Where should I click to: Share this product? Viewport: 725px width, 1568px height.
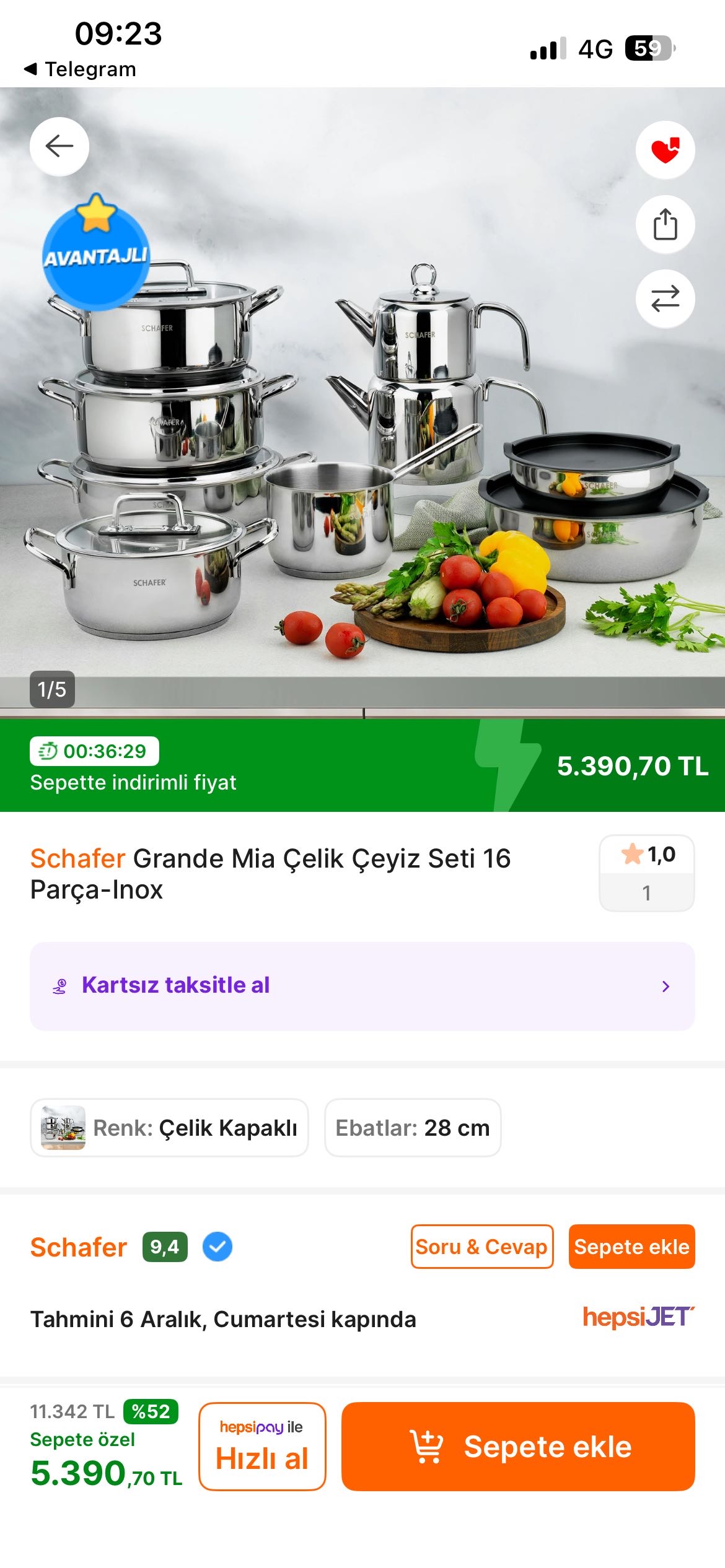tap(665, 225)
